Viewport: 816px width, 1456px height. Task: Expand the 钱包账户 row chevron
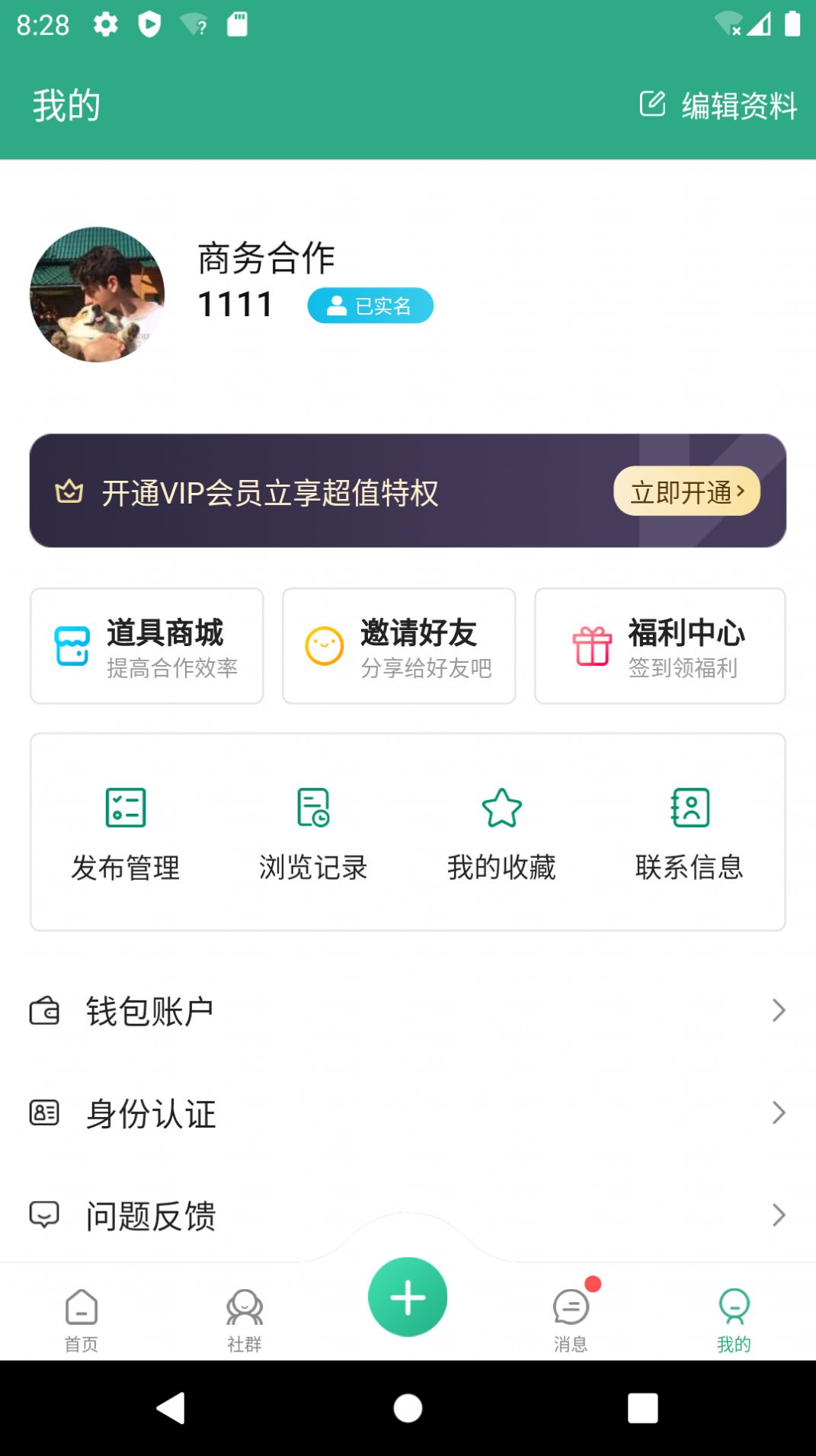(x=778, y=1011)
